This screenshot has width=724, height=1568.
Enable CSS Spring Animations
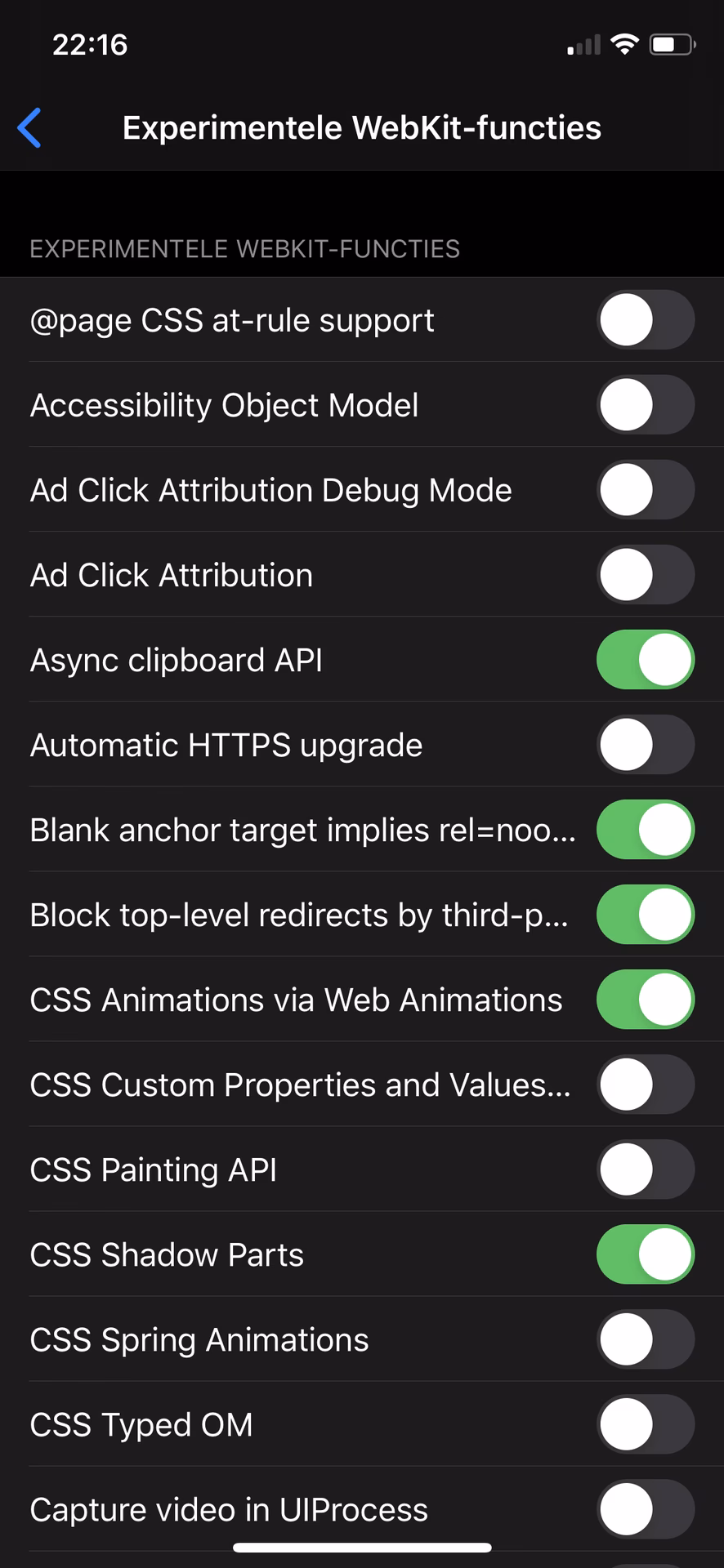(645, 1339)
